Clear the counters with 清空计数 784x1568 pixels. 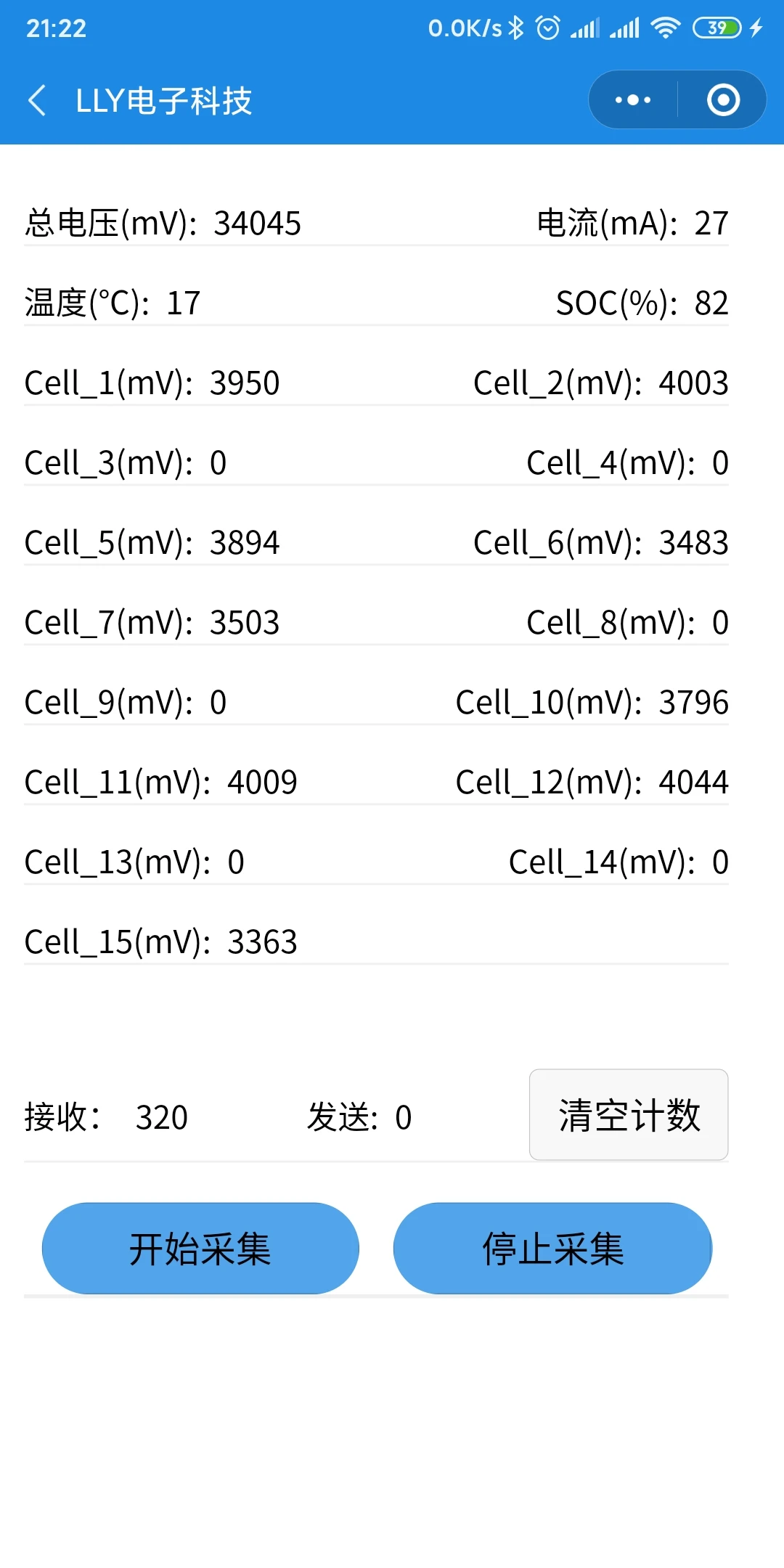629,1115
